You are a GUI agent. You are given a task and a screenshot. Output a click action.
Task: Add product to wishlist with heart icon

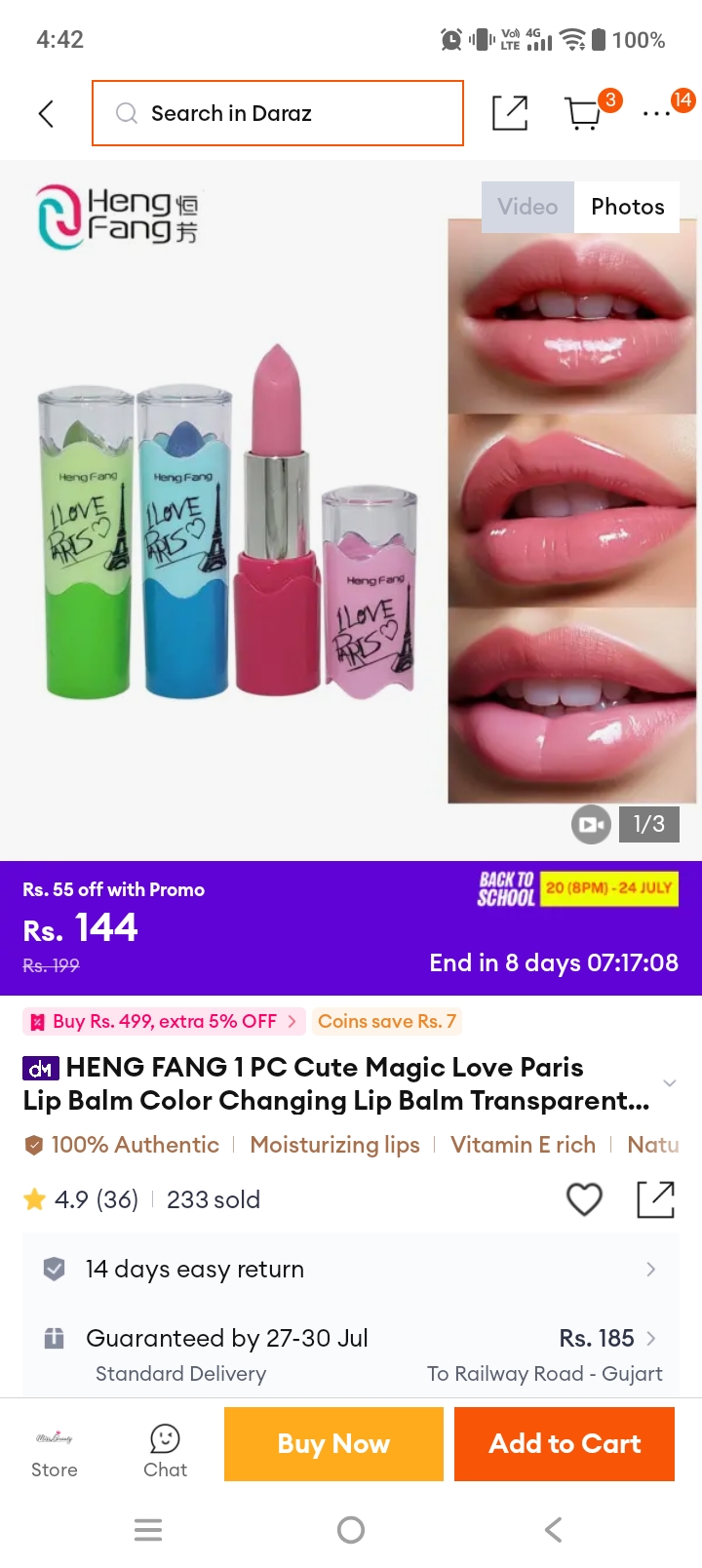click(585, 1199)
